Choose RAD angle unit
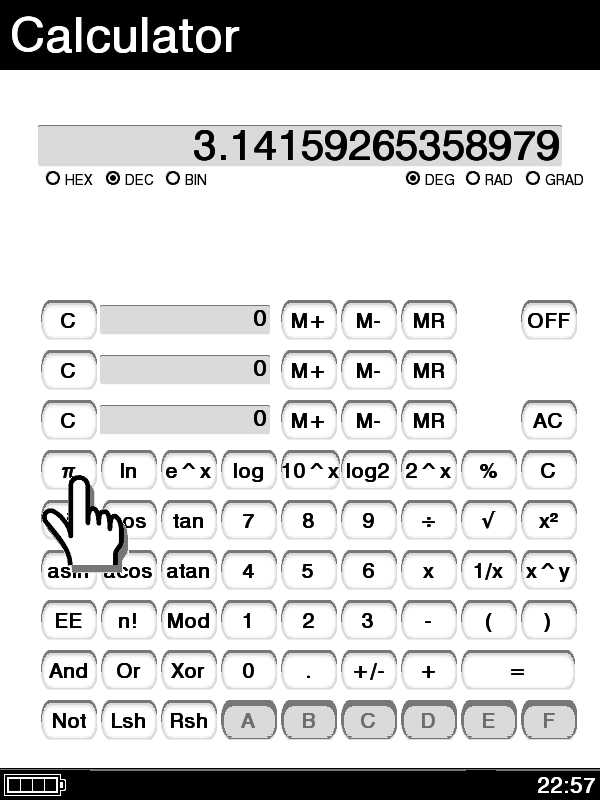Viewport: 600px width, 800px height. click(x=473, y=180)
